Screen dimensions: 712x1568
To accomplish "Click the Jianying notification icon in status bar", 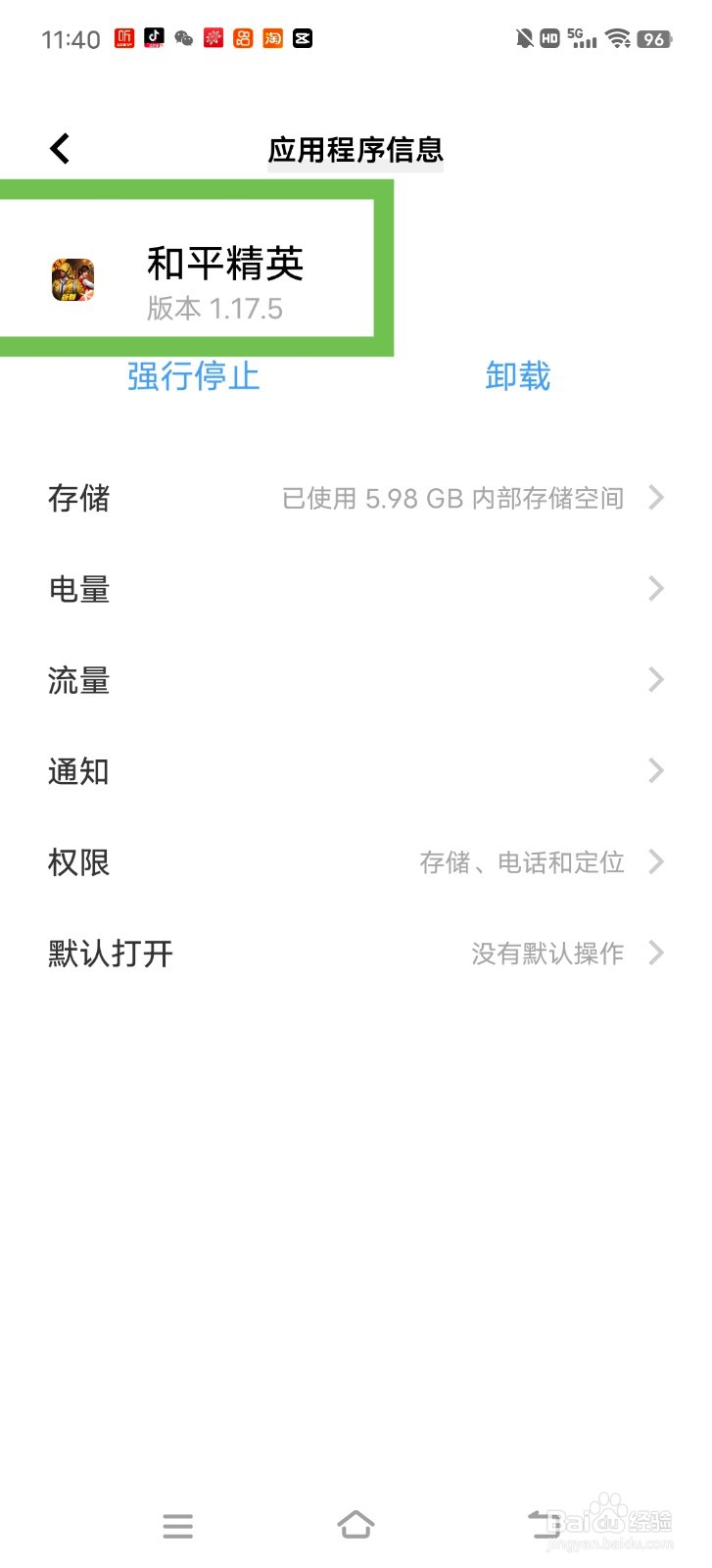I will coord(303,38).
